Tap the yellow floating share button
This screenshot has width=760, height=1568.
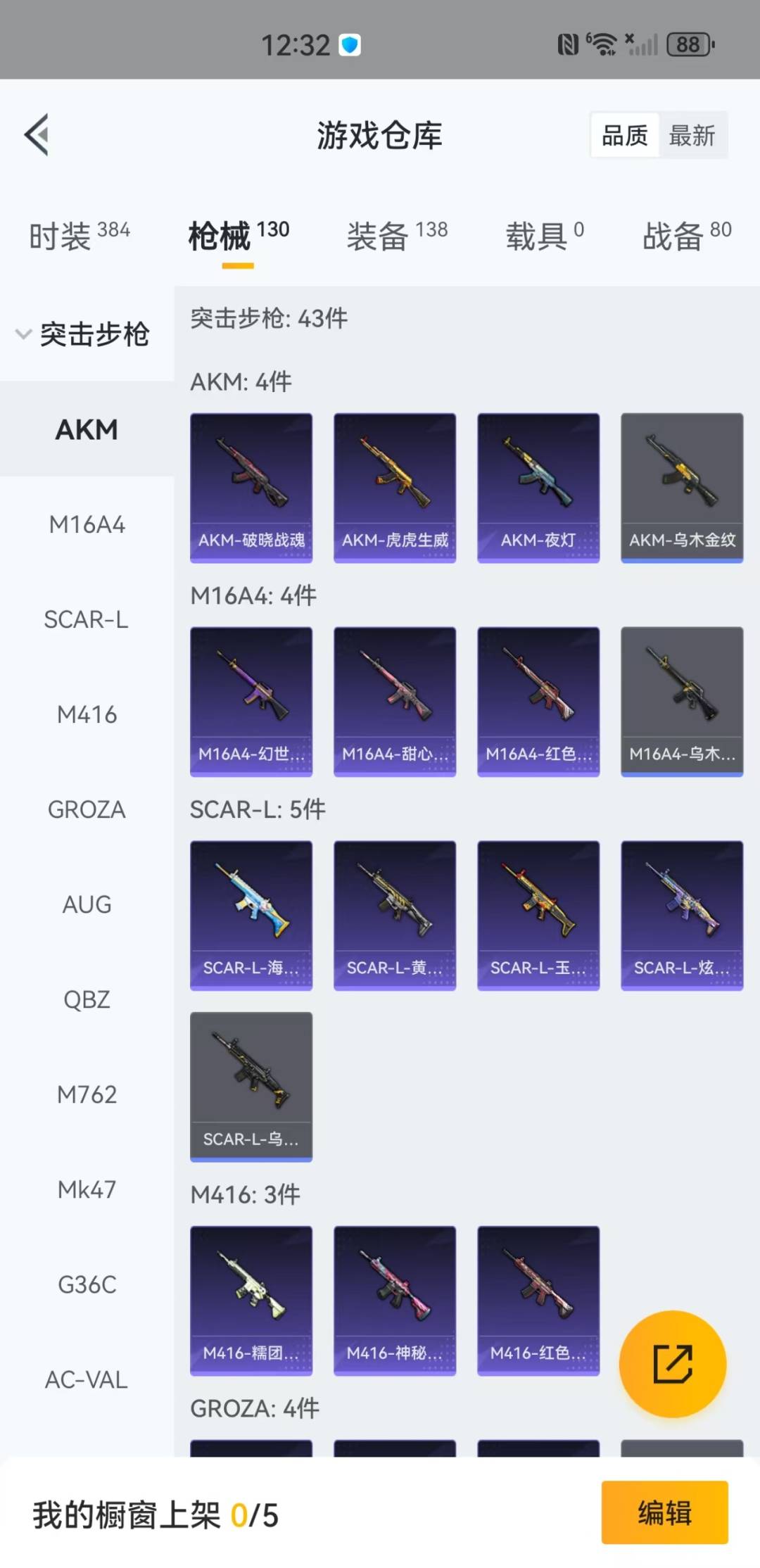(672, 1363)
